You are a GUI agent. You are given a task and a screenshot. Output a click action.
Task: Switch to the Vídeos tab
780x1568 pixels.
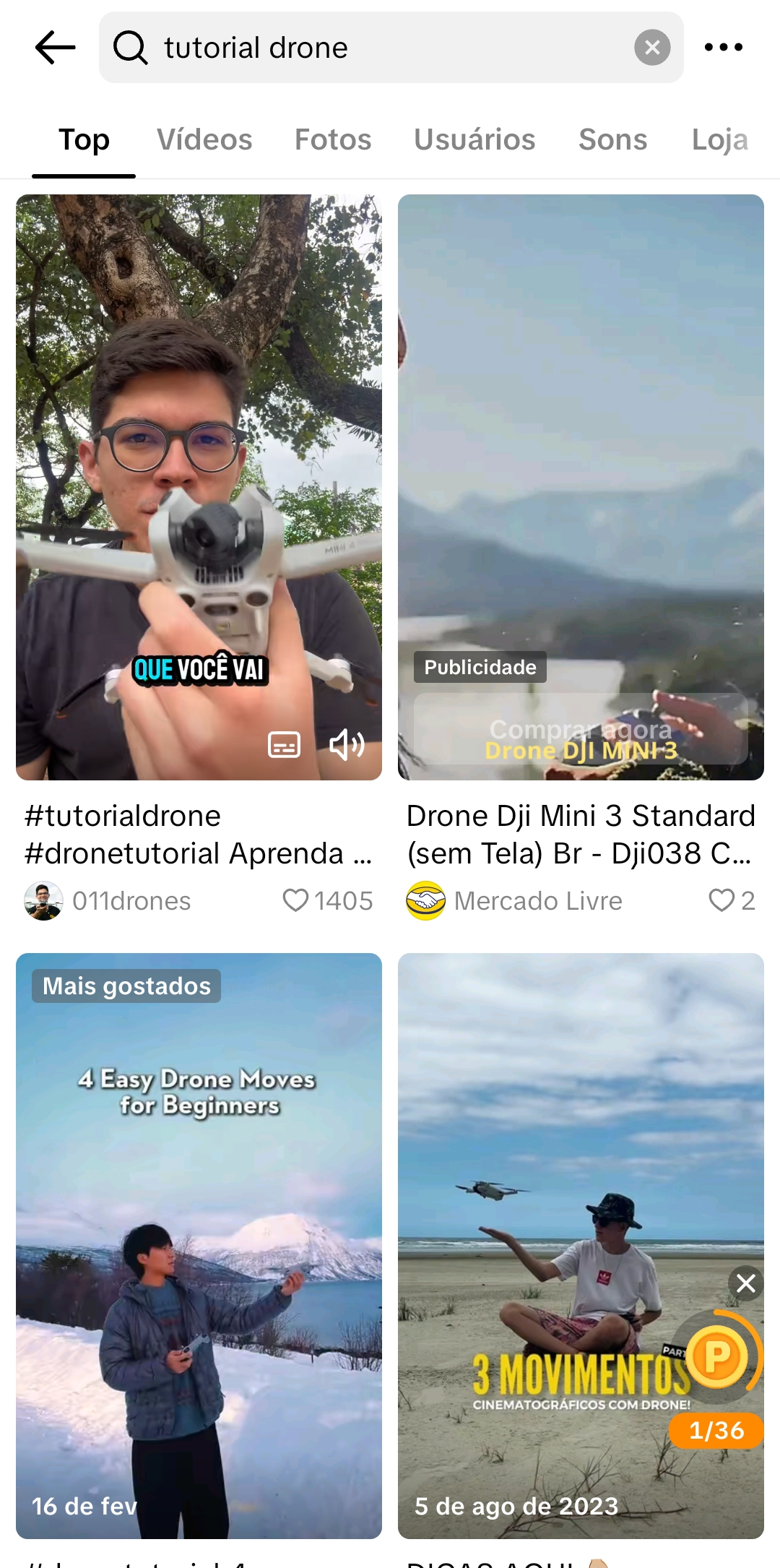[204, 139]
